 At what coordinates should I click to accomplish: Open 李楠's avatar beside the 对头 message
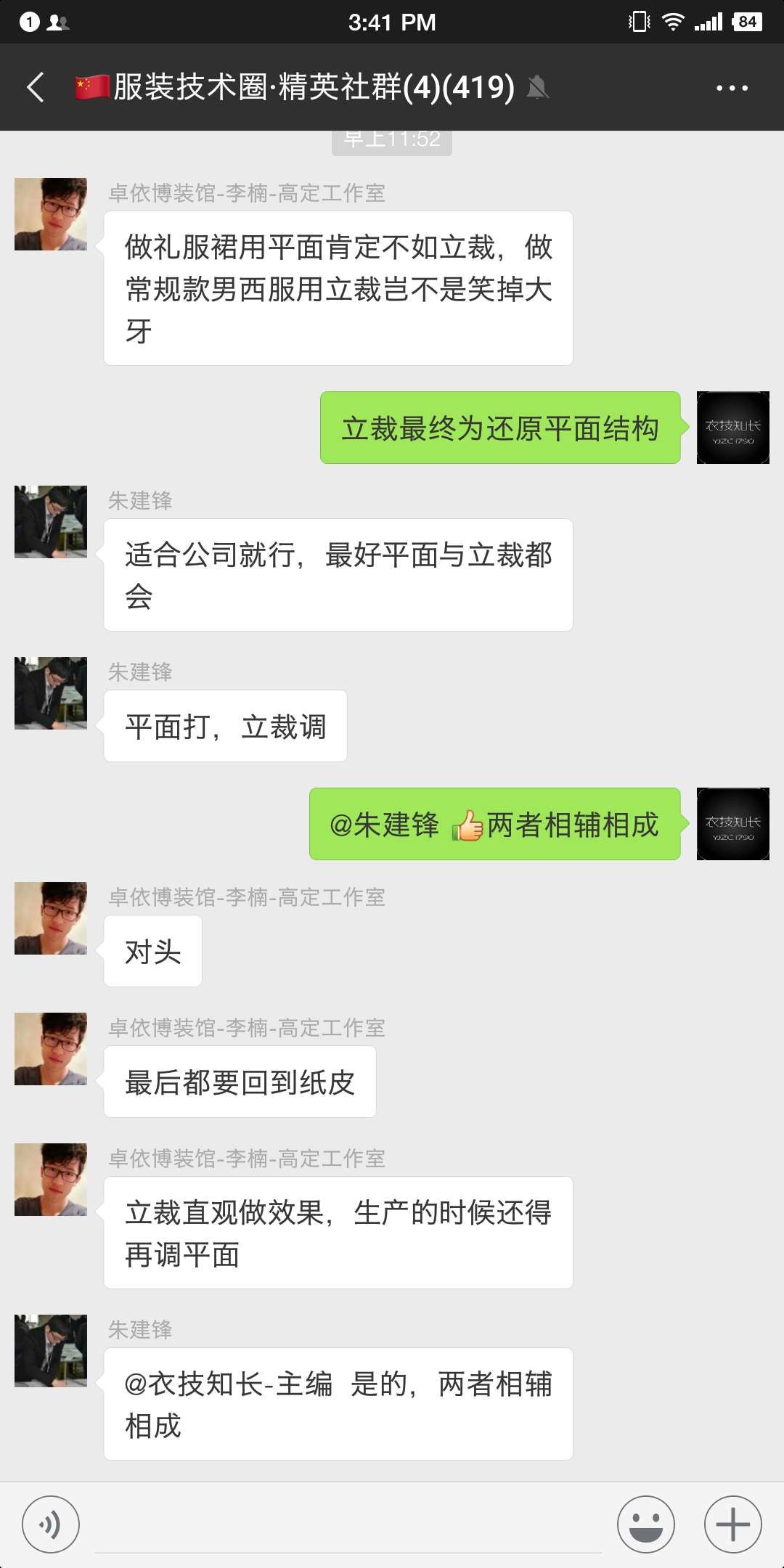[51, 918]
